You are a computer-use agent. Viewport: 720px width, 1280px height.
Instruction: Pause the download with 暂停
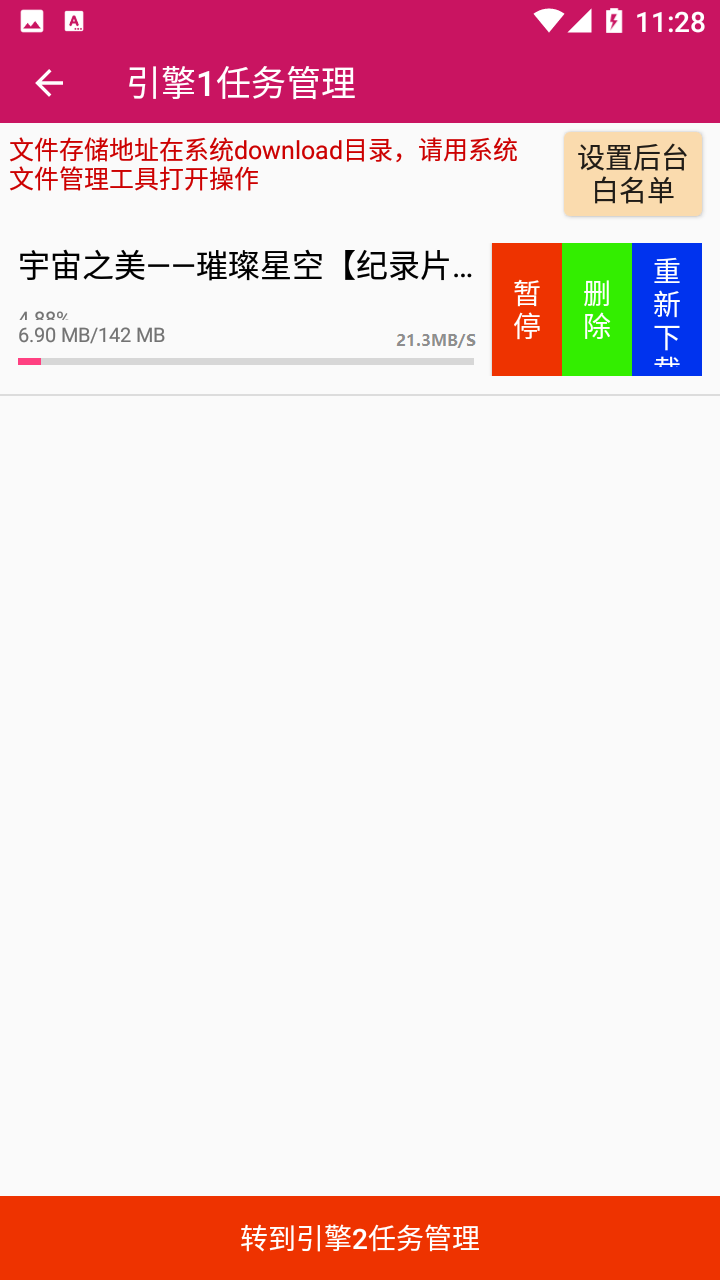pyautogui.click(x=527, y=310)
